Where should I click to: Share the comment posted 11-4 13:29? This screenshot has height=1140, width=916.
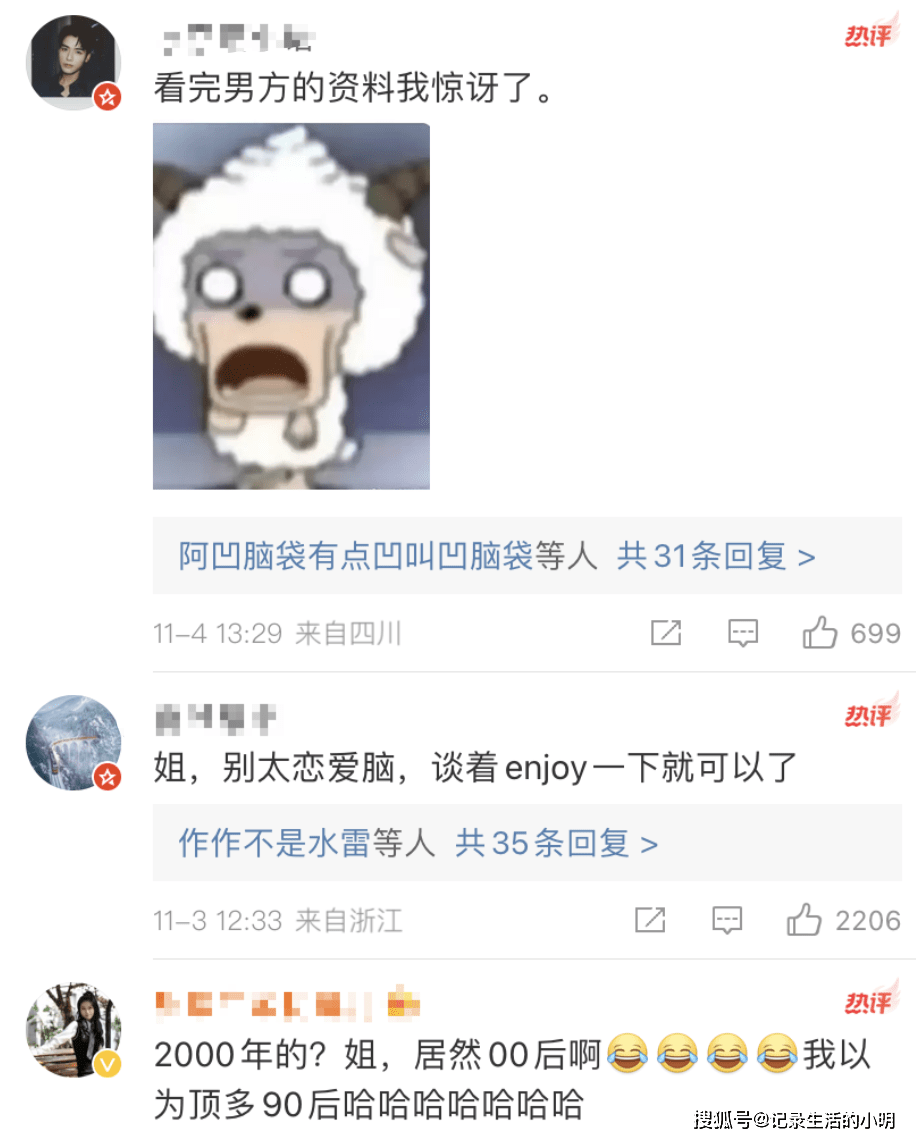point(665,633)
